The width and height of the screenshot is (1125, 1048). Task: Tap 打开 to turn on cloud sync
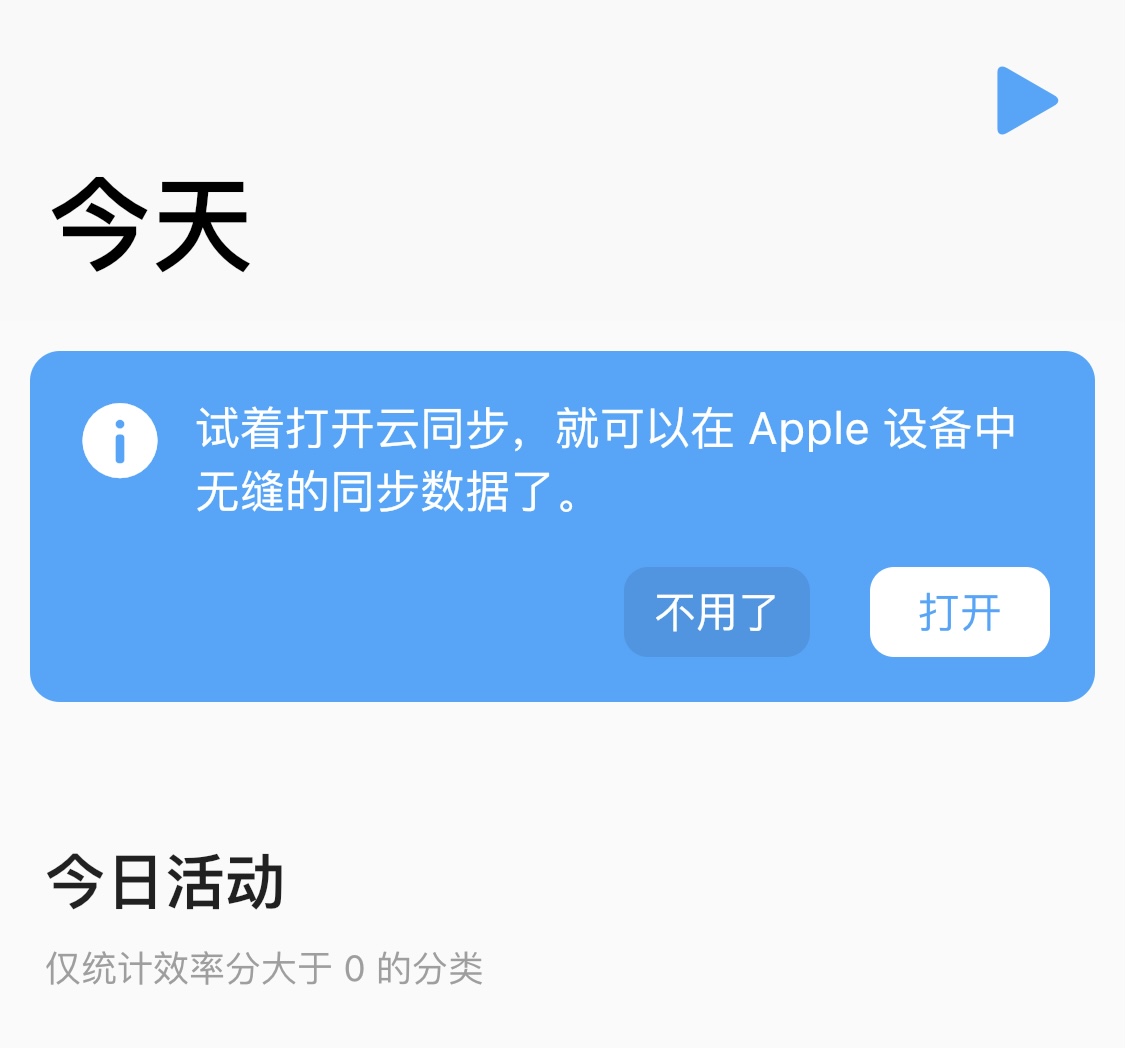click(959, 612)
